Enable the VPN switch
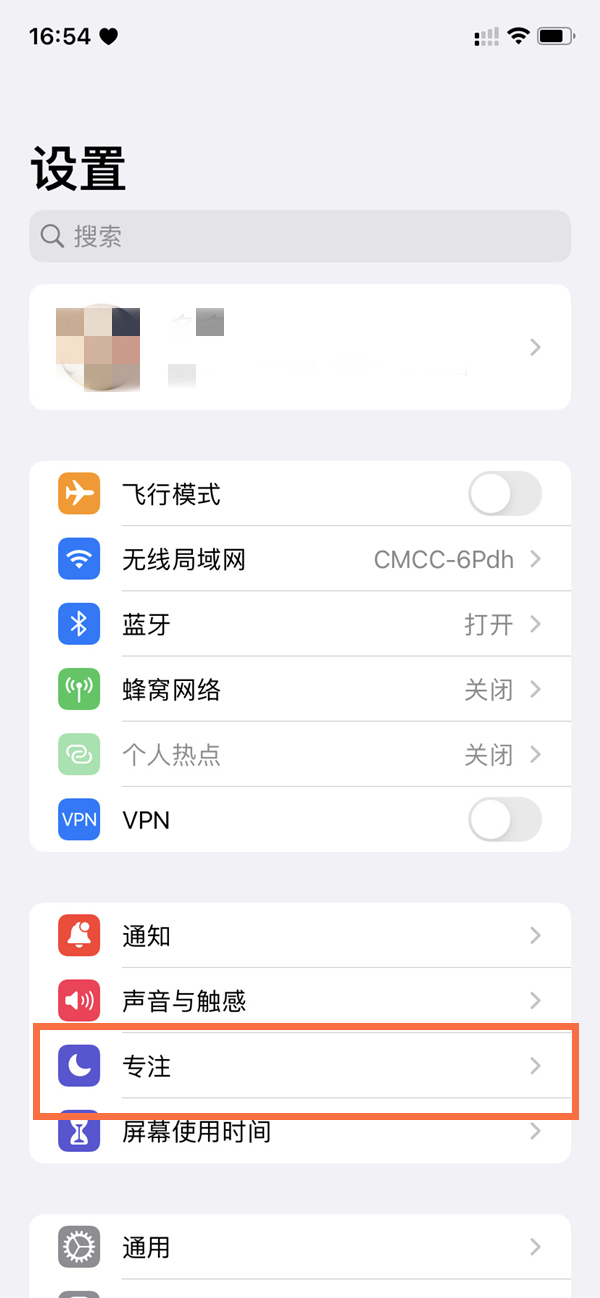 coord(504,820)
